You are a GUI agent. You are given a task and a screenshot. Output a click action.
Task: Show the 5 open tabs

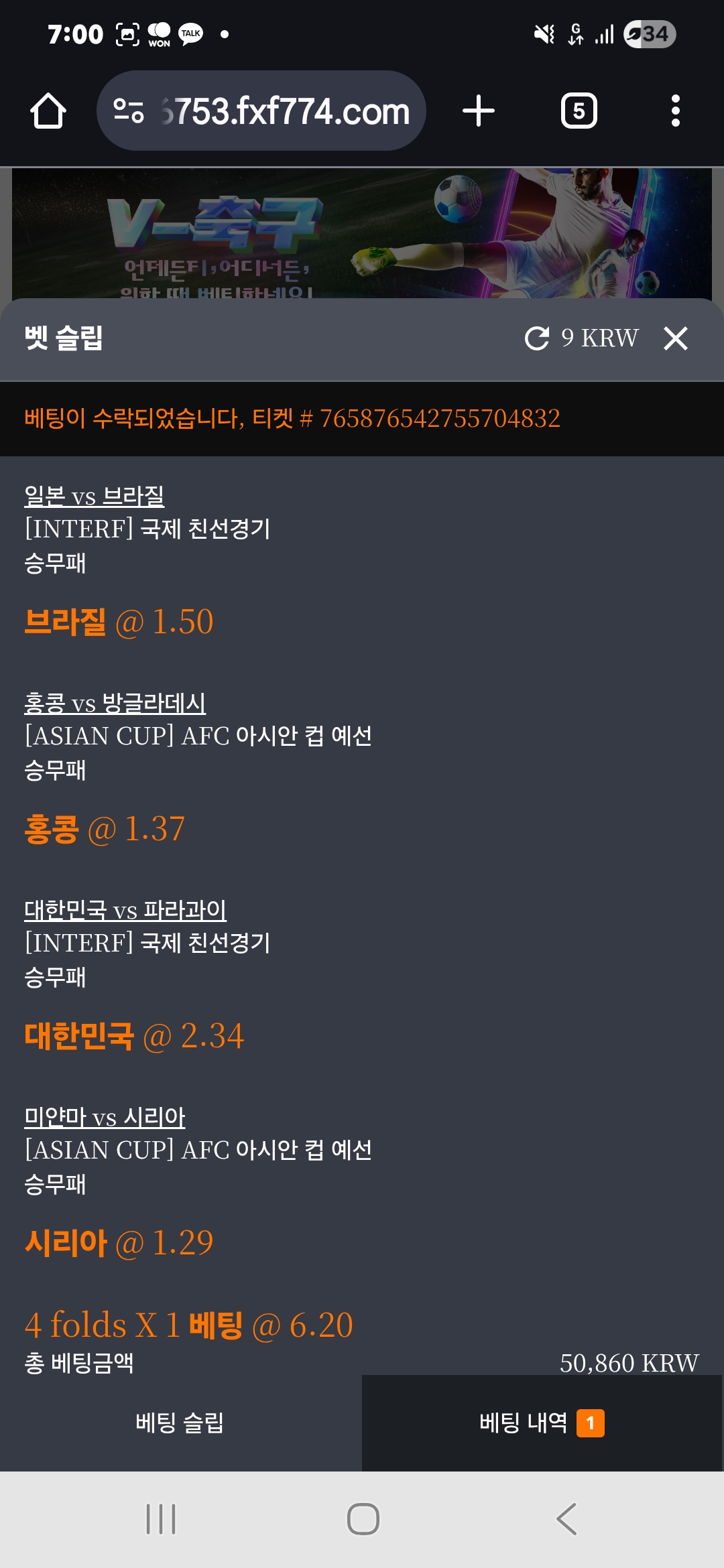click(x=579, y=111)
